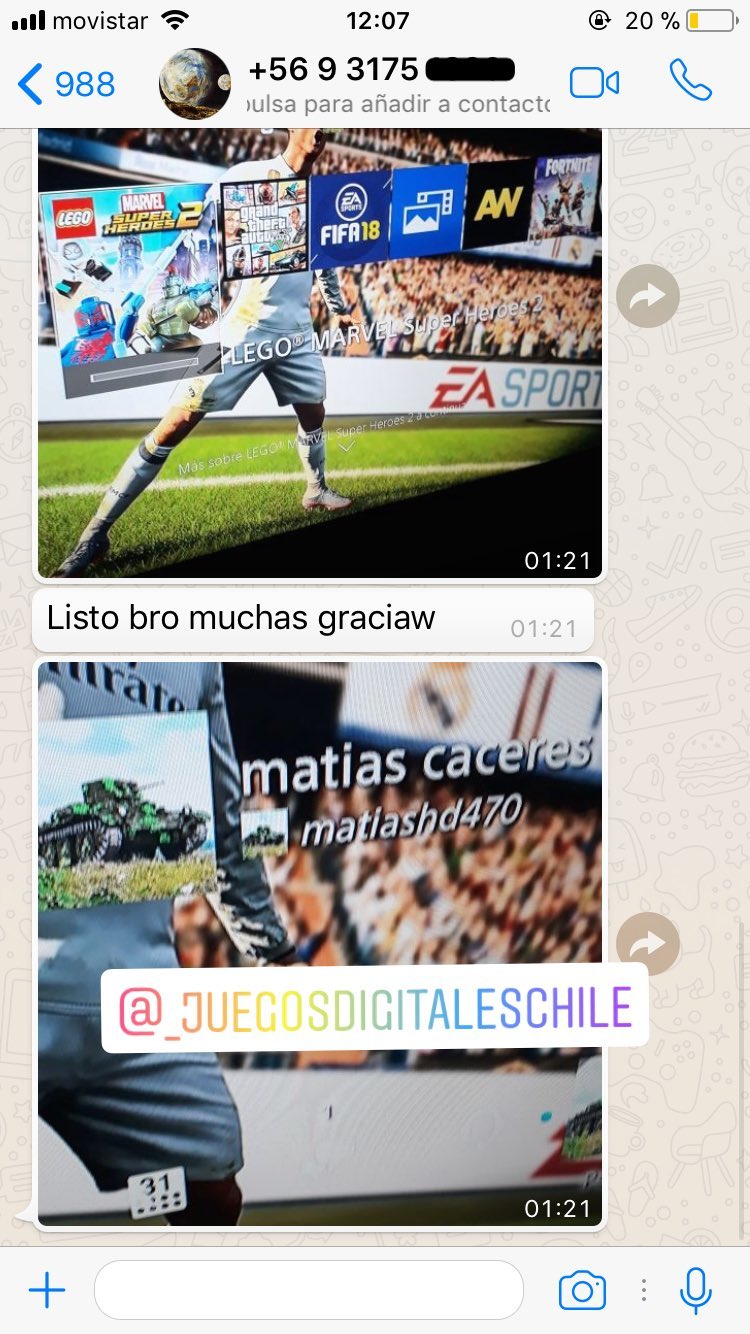Focus the message text field
This screenshot has height=1334, width=750.
(309, 1290)
